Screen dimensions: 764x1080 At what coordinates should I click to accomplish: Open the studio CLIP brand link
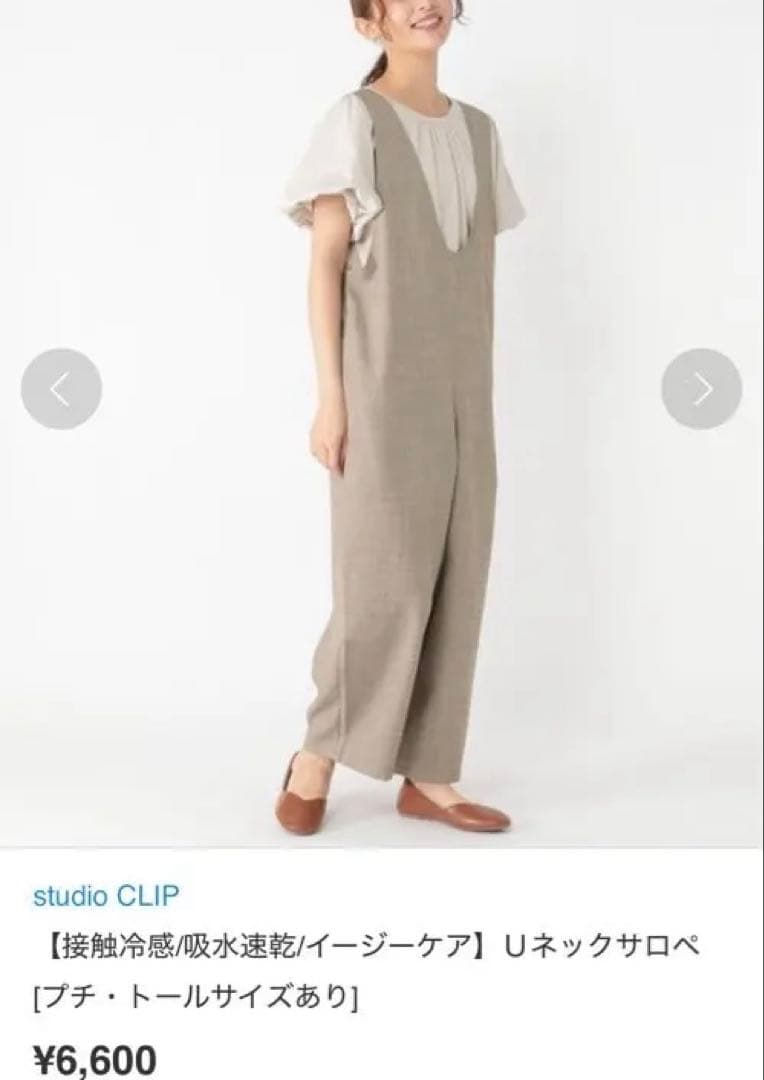point(106,896)
